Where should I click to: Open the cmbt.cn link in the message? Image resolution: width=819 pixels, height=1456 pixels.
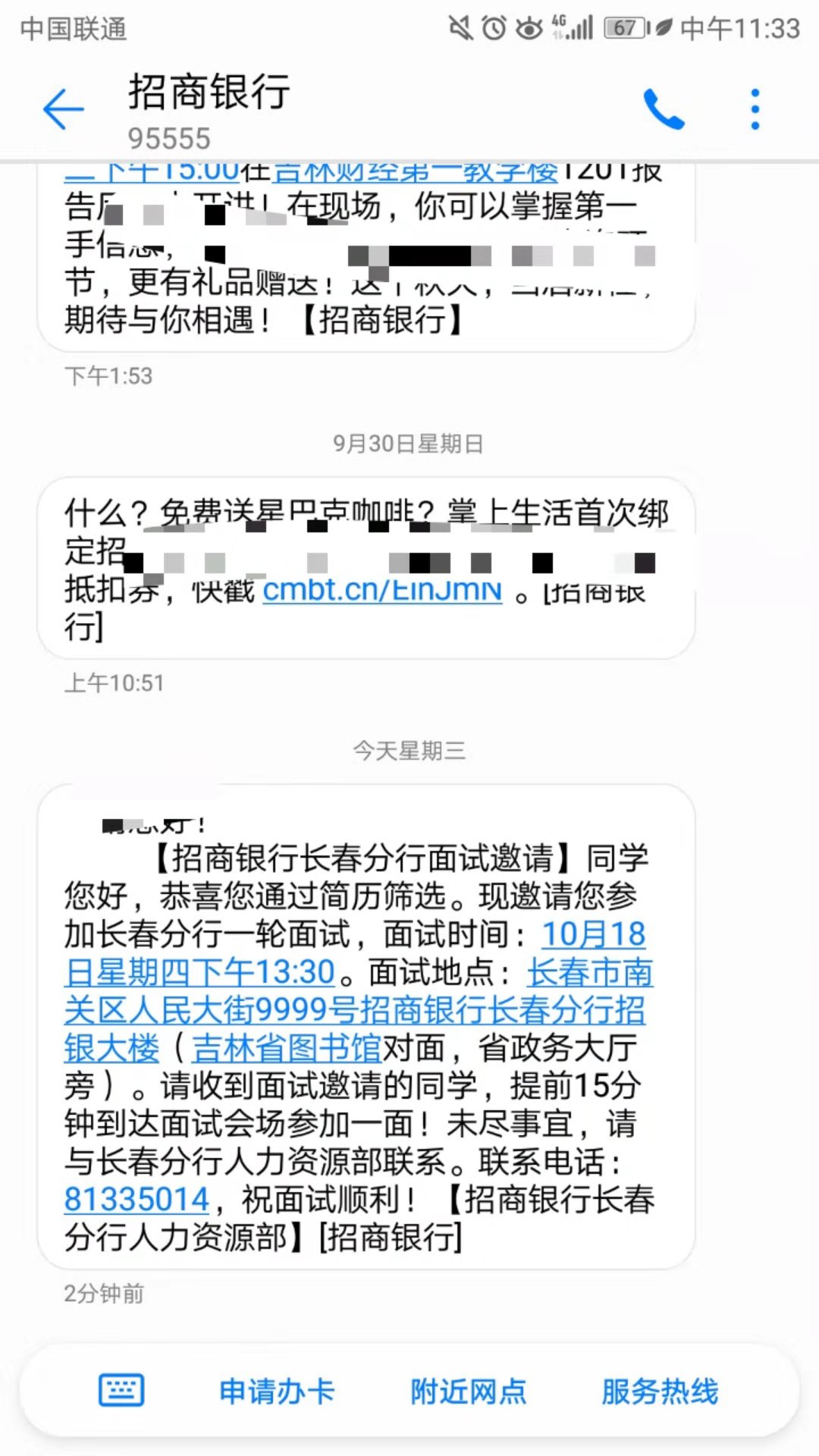(382, 589)
